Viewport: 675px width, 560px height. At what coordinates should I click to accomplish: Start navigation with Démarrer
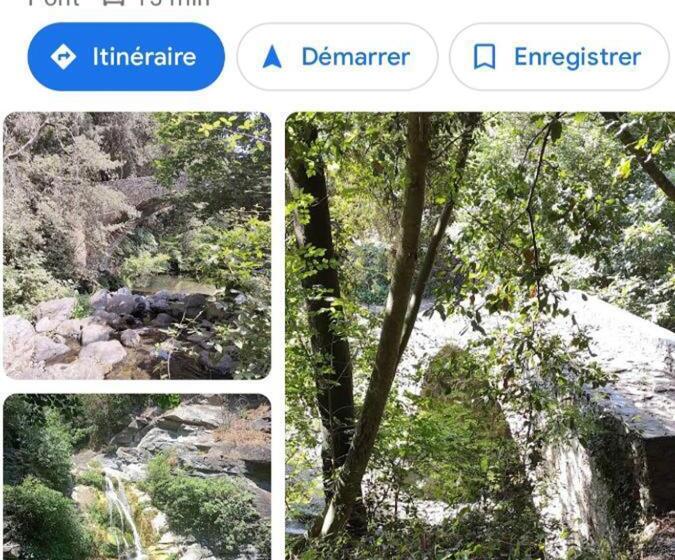point(337,57)
